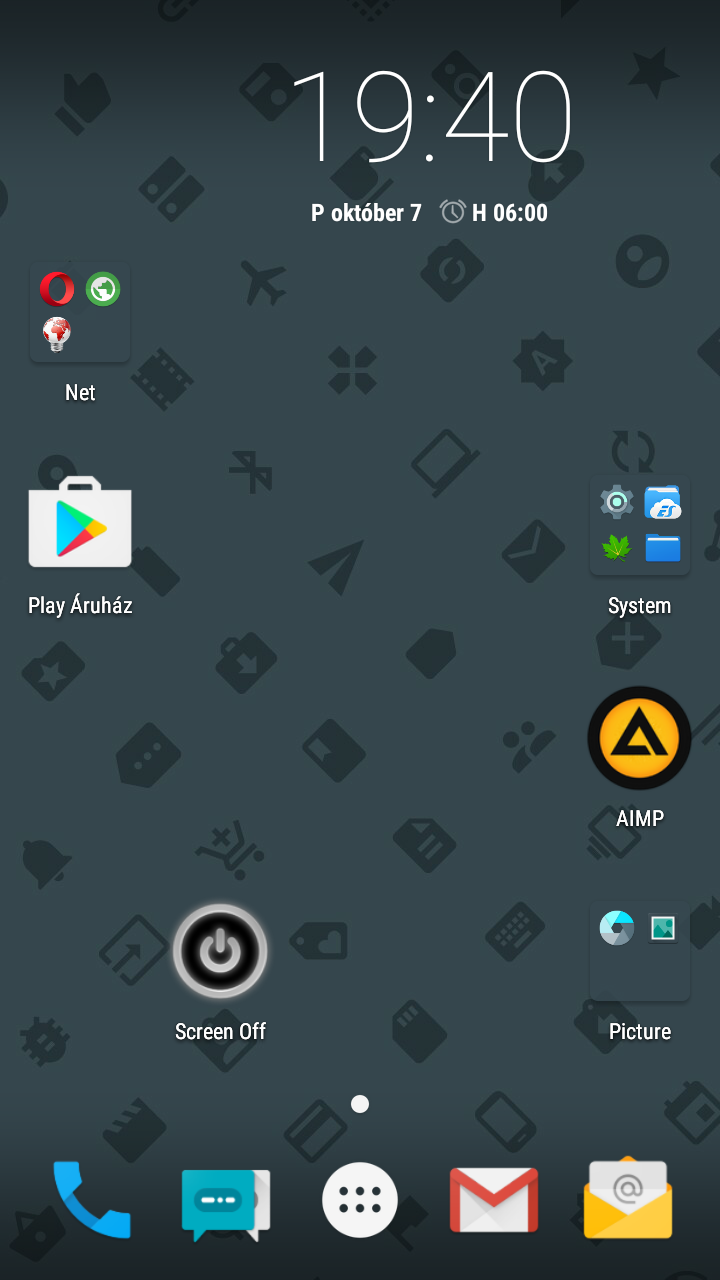This screenshot has height=1280, width=720.
Task: Open the yellow email envelope app
Action: tap(628, 1199)
